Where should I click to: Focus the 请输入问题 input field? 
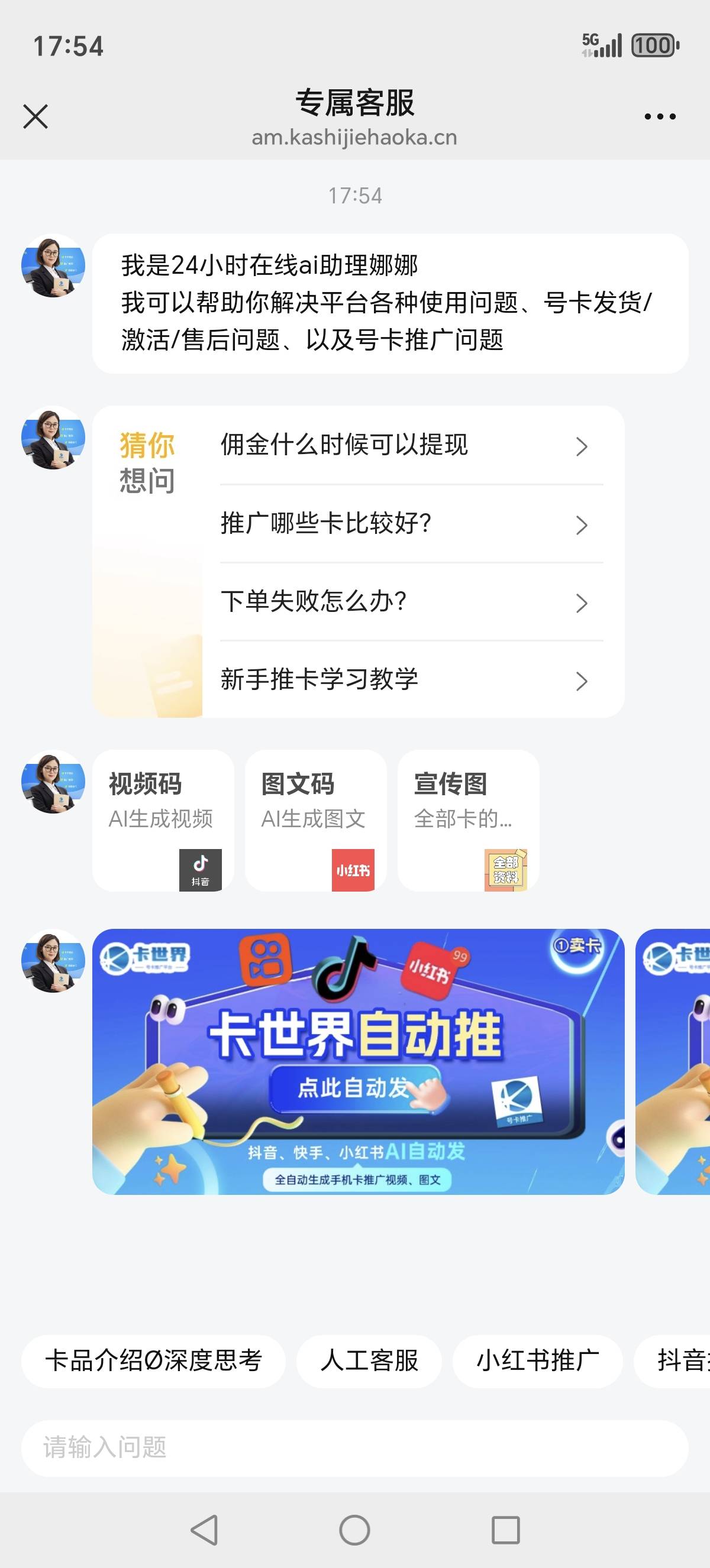pyautogui.click(x=354, y=1447)
